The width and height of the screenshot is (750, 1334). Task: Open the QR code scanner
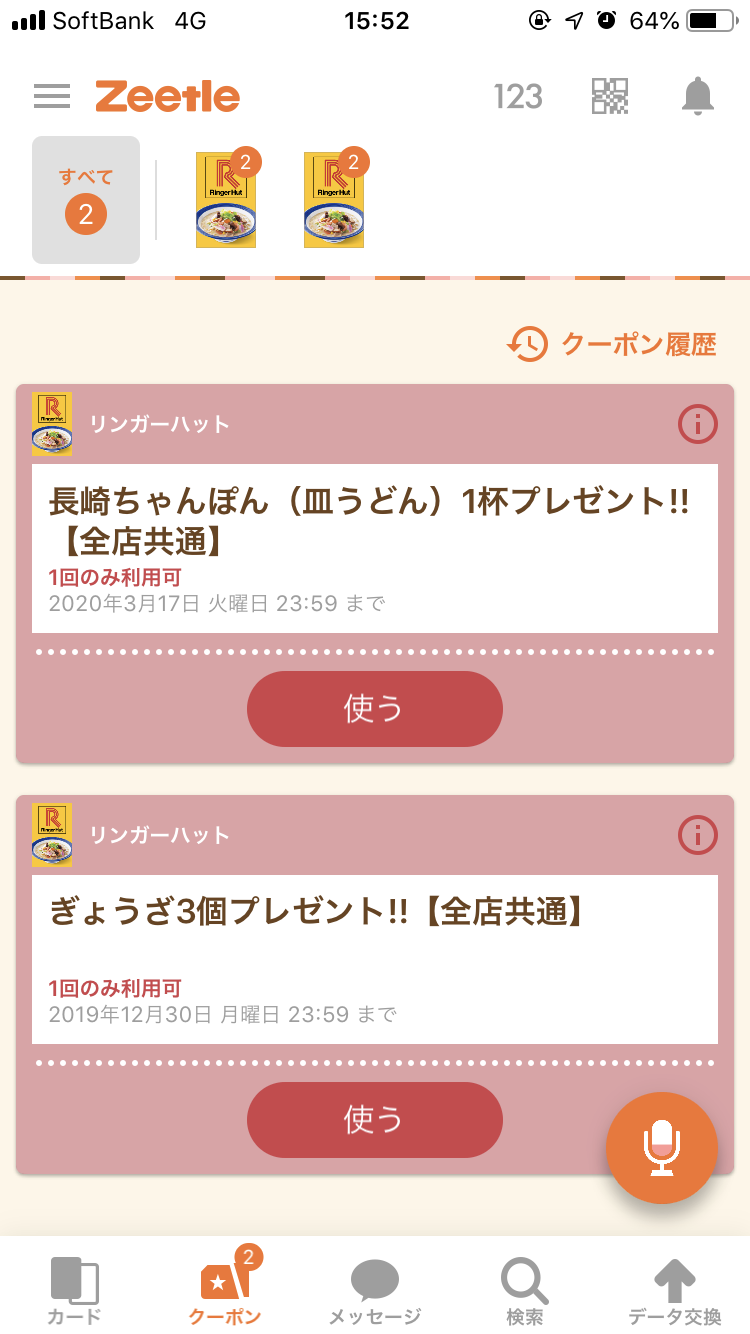pos(610,96)
